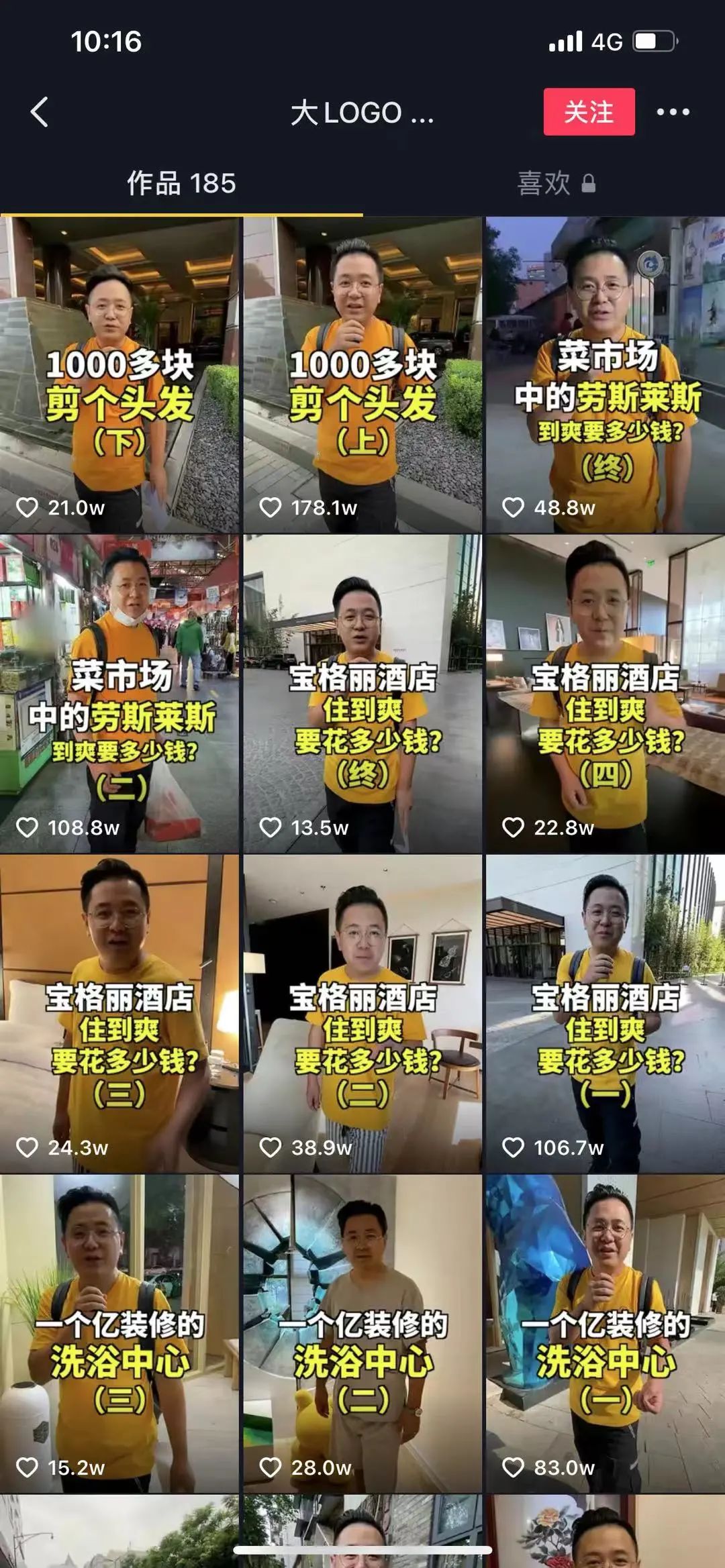Viewport: 725px width, 1568px height.
Task: Switch to the 喜欢 tab
Action: 556,183
